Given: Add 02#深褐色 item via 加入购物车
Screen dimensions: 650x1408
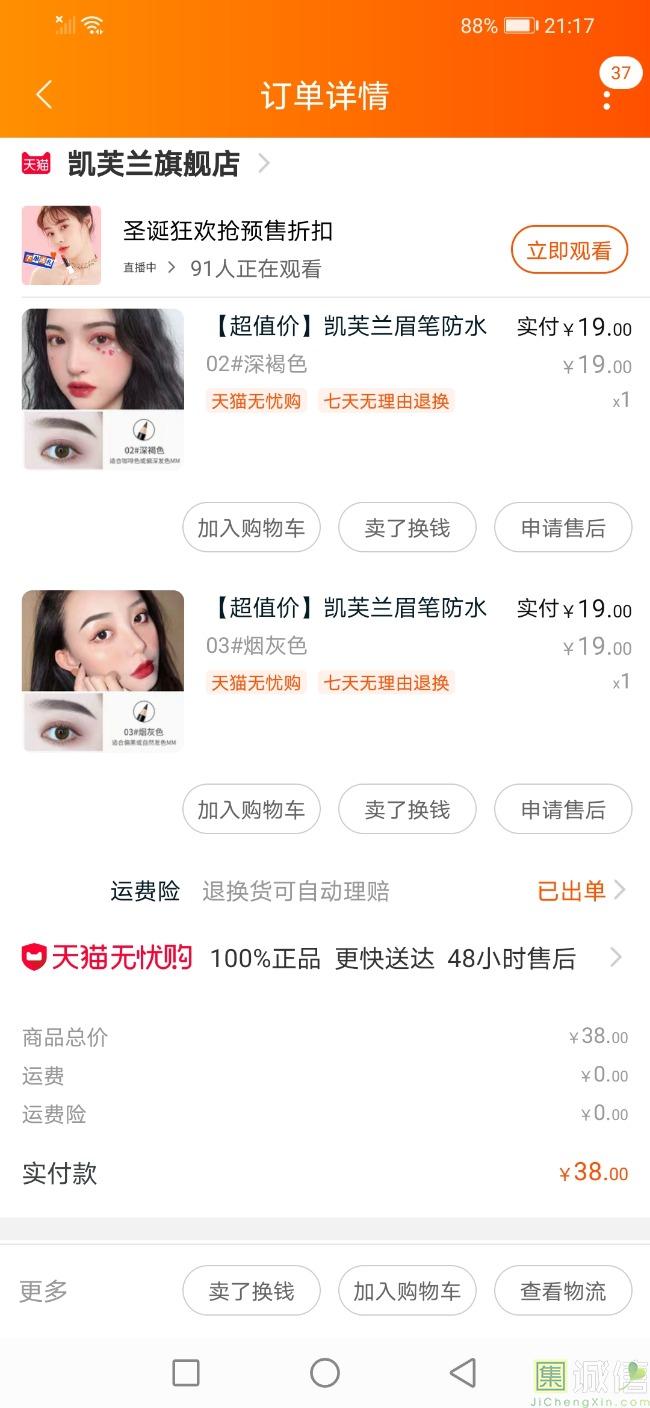Looking at the screenshot, I should (251, 528).
